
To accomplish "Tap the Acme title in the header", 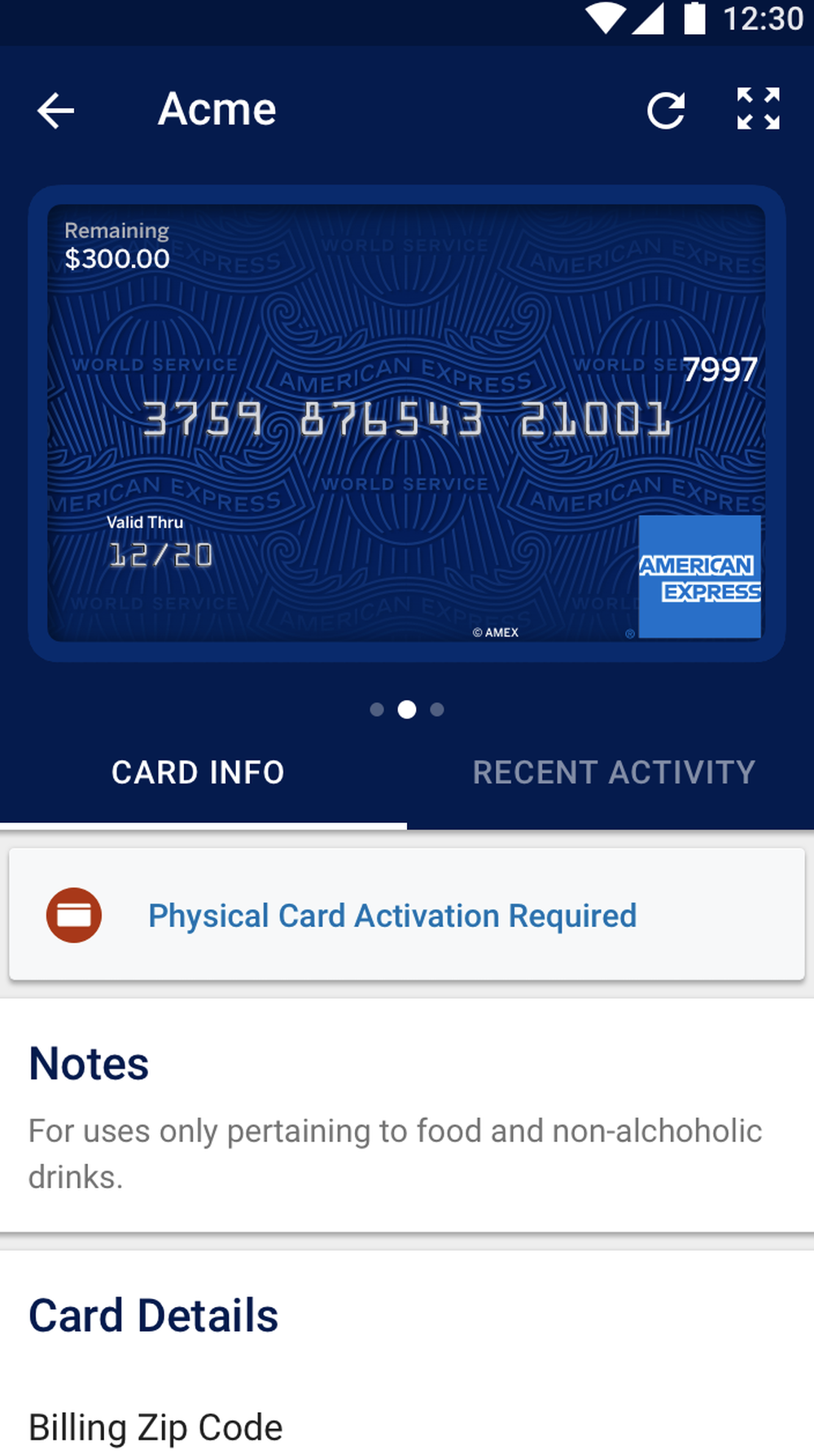I will coord(217,108).
